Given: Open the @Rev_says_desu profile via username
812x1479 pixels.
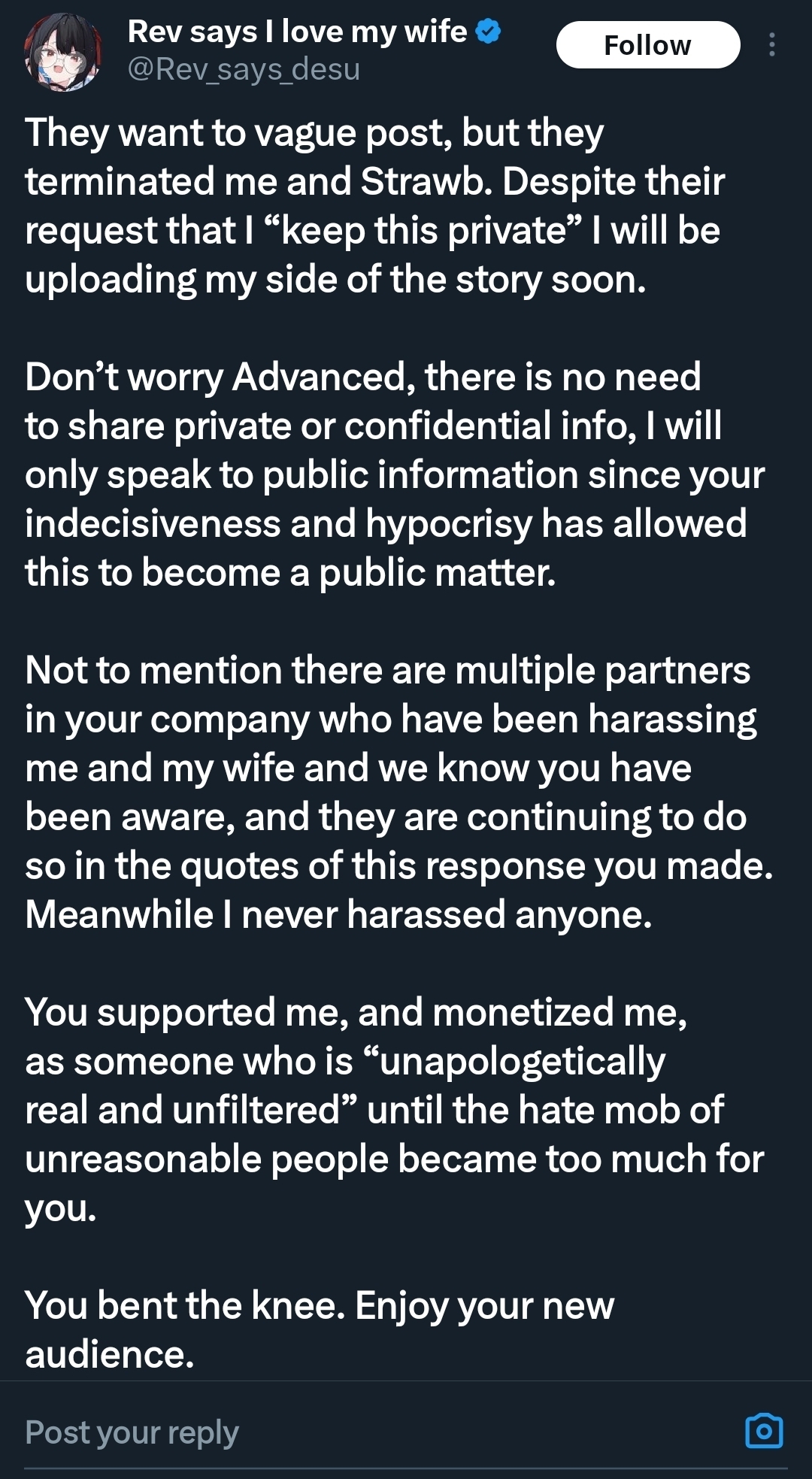Looking at the screenshot, I should (244, 69).
